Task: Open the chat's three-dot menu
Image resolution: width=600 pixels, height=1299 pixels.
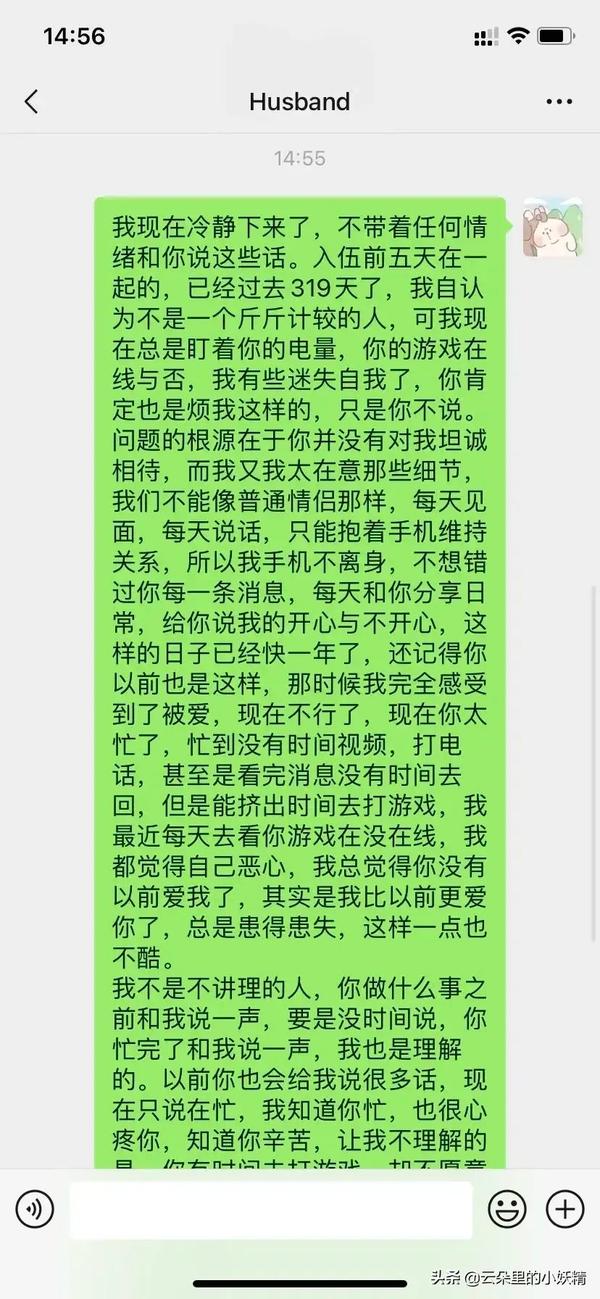Action: tap(559, 102)
